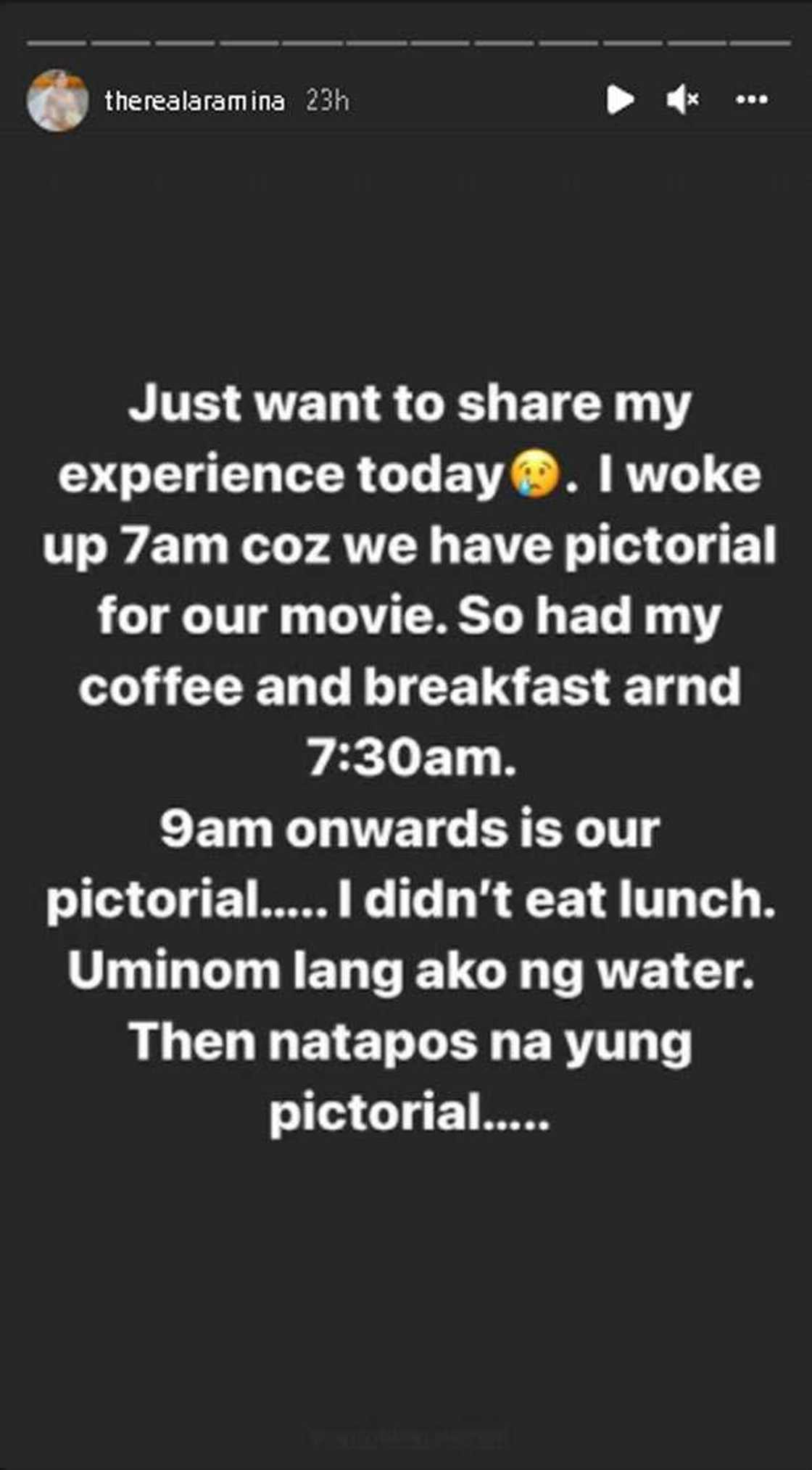Select the second progress bar segment
This screenshot has width=812, height=1470.
pos(120,44)
